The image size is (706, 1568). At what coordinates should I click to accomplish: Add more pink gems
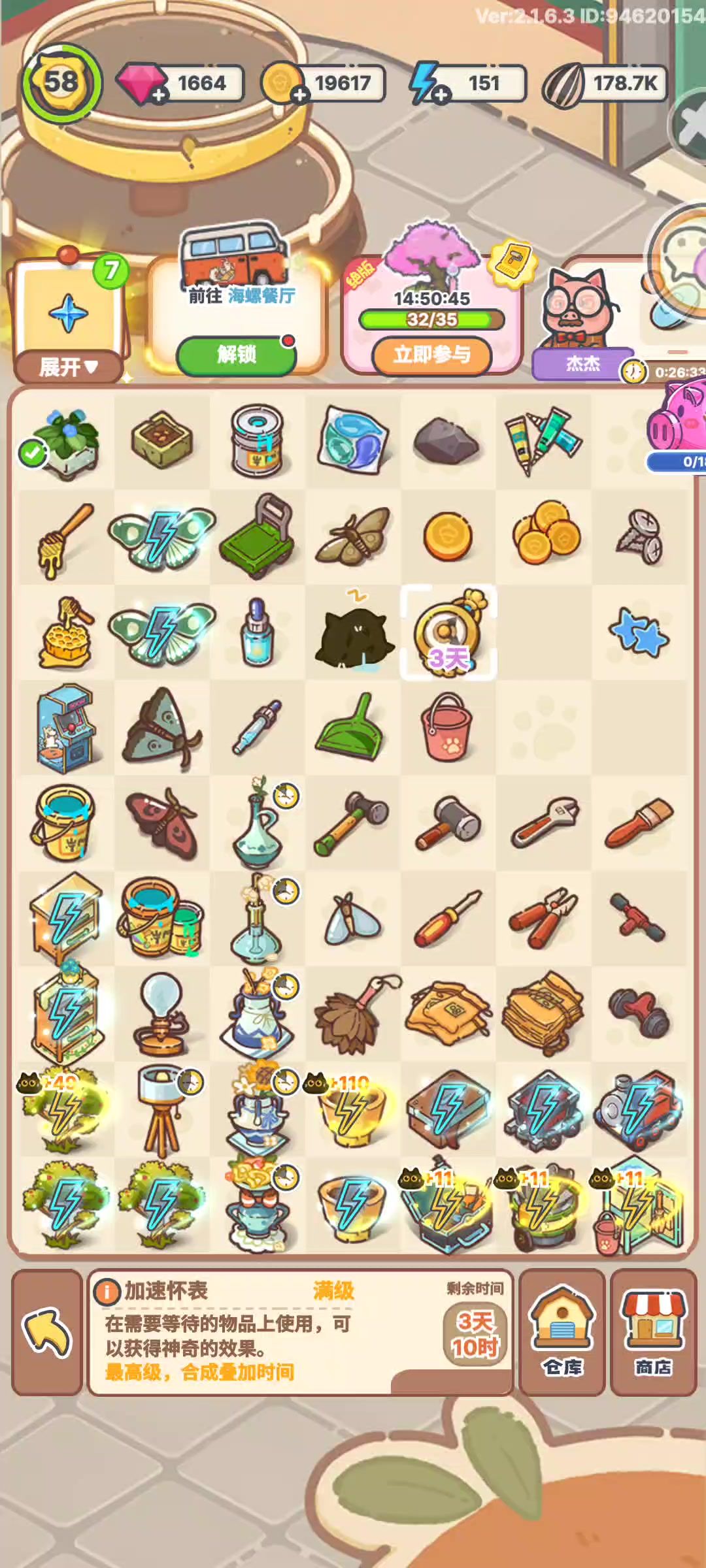[159, 95]
